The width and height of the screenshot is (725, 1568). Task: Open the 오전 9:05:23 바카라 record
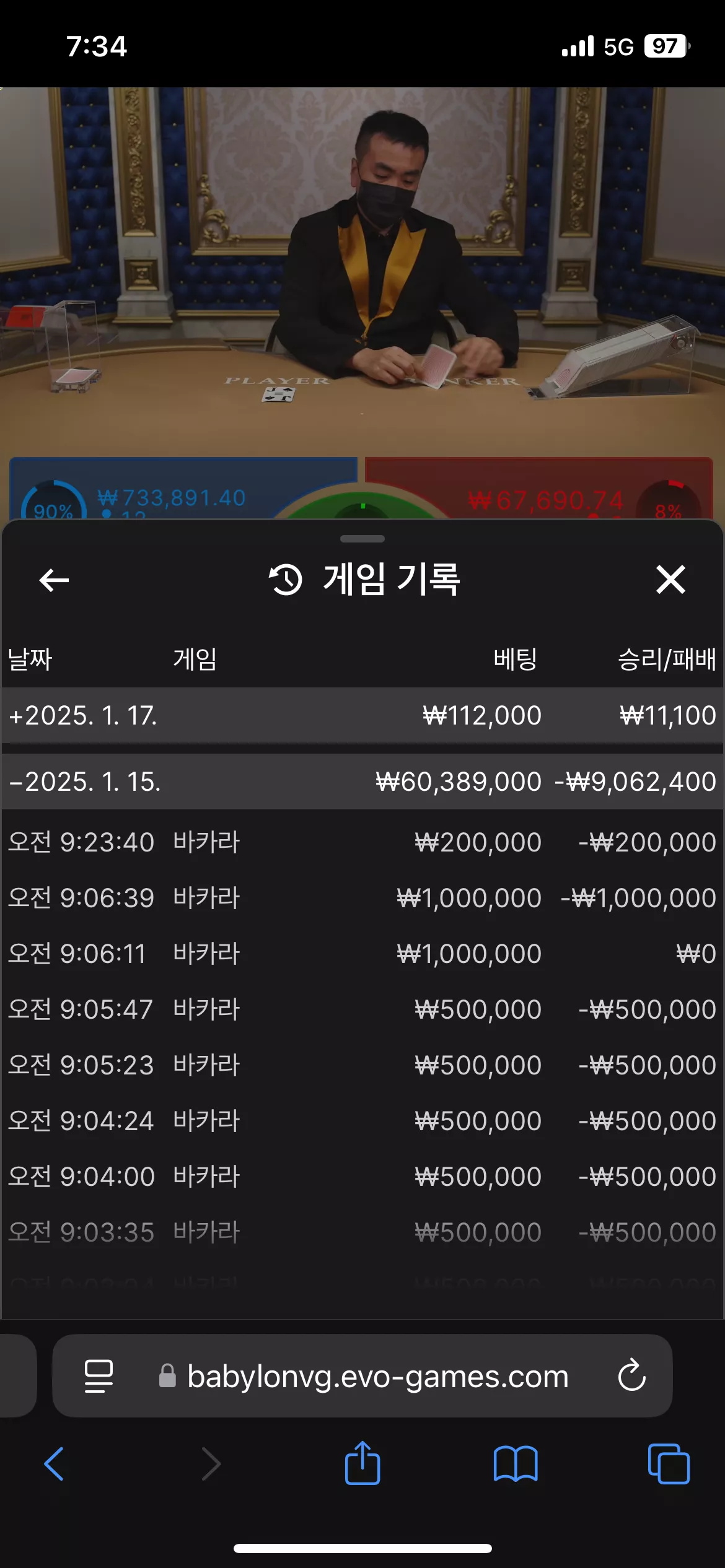pyautogui.click(x=362, y=1065)
